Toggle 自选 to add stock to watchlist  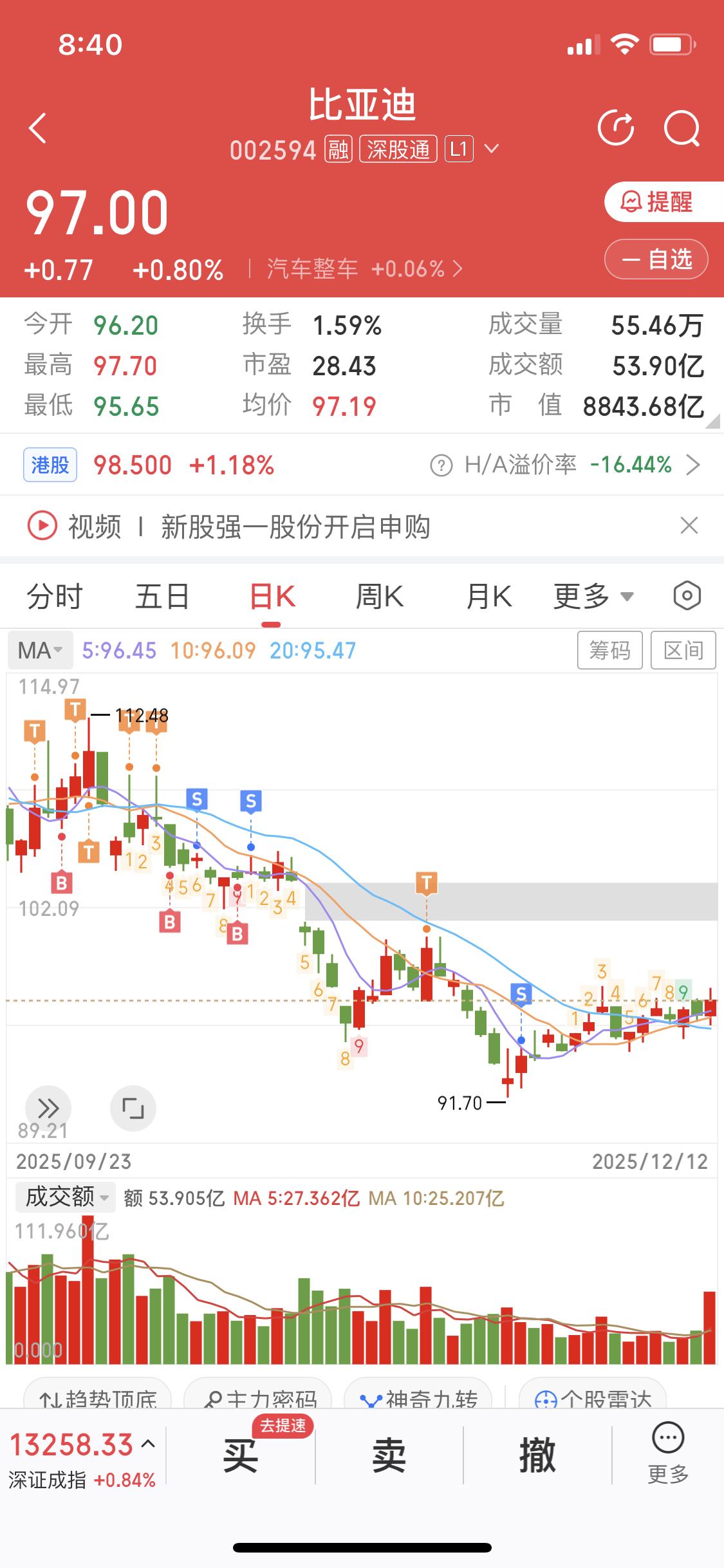(656, 259)
